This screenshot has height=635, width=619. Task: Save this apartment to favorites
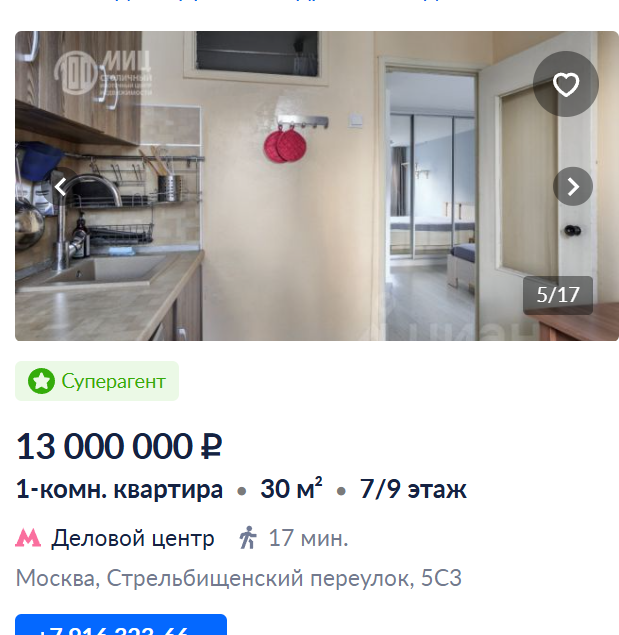click(x=566, y=85)
